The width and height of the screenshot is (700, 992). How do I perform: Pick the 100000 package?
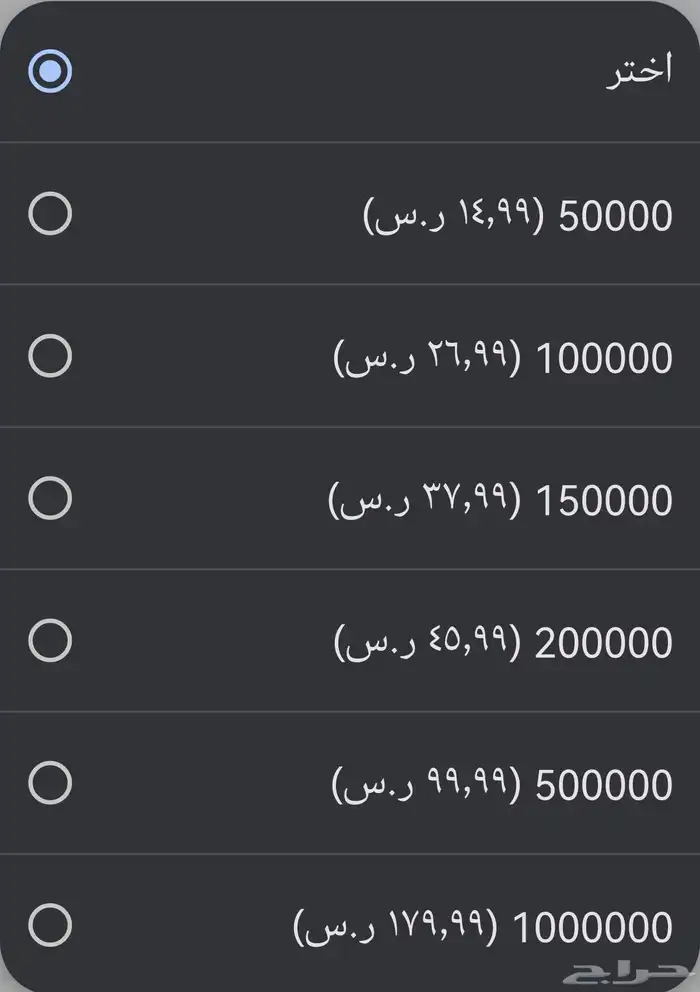coord(50,355)
